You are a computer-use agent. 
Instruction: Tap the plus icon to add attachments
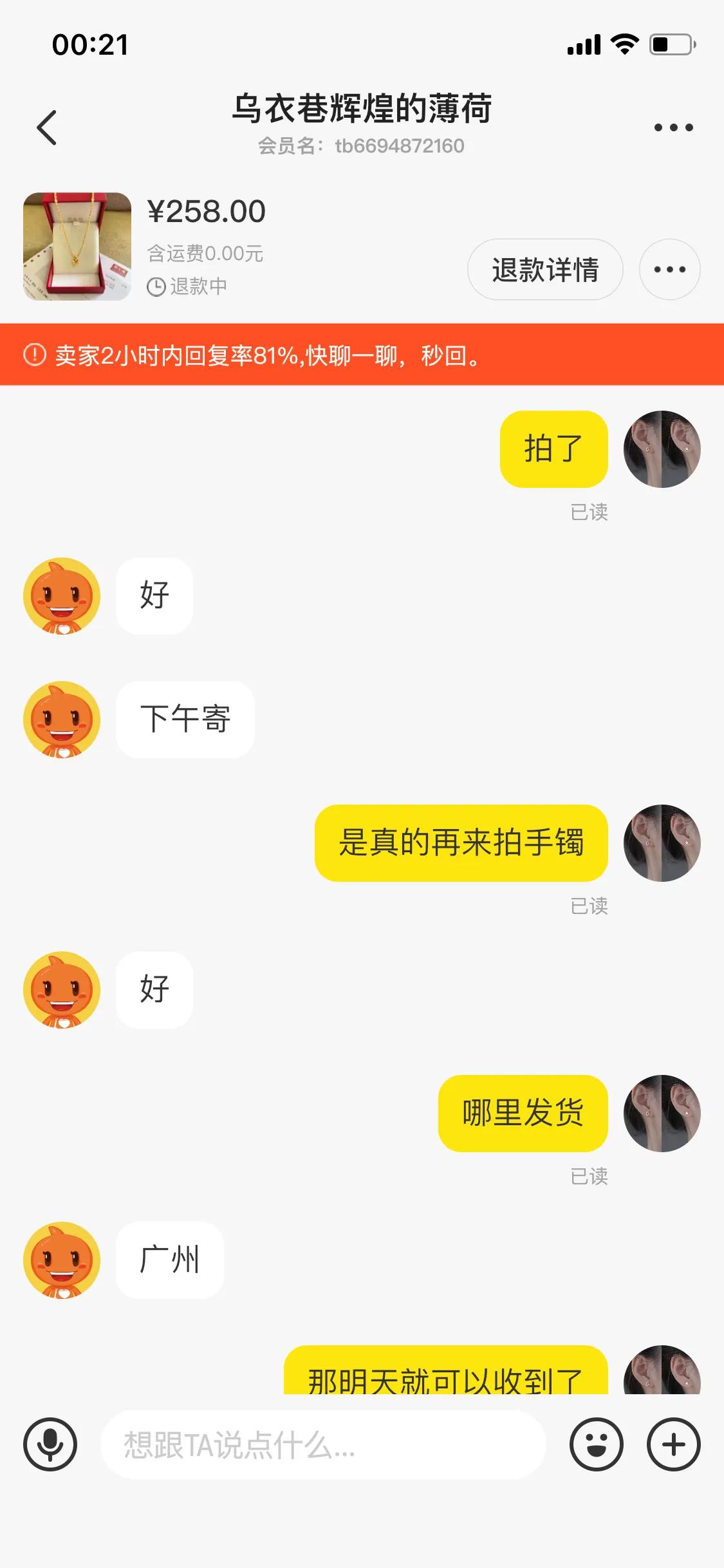tap(673, 1445)
